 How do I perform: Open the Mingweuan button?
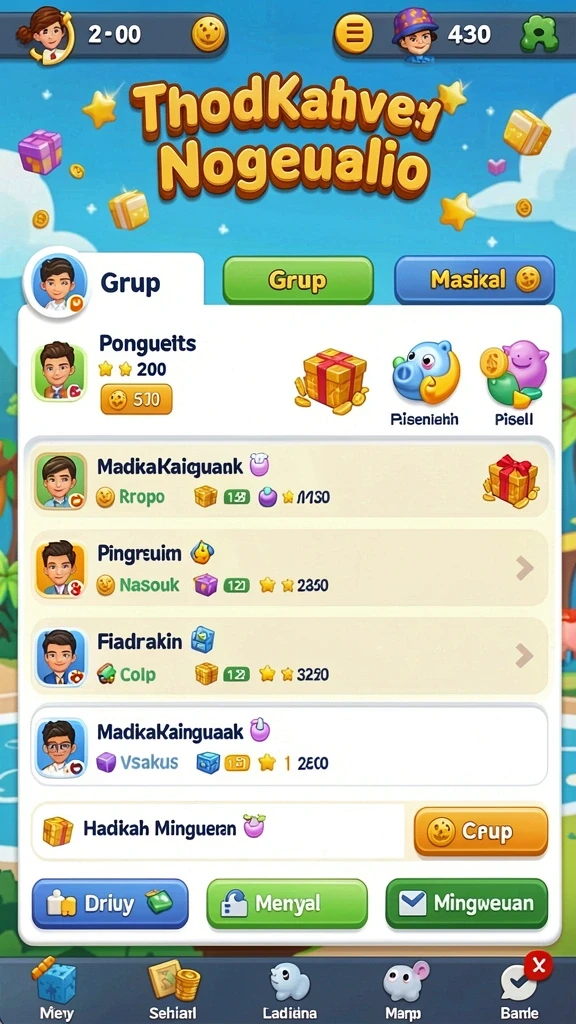[466, 903]
